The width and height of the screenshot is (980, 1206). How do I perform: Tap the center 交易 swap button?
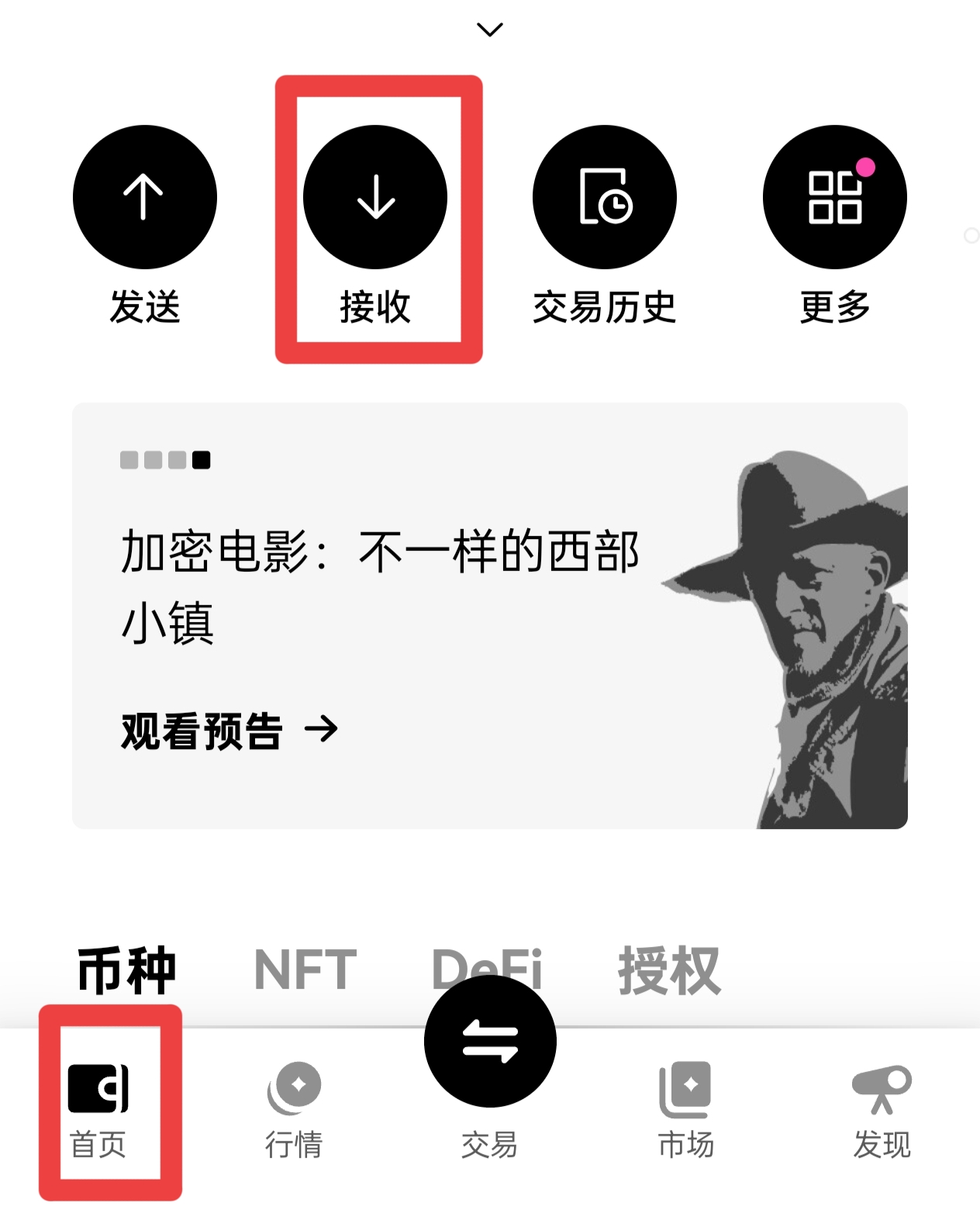coord(490,1041)
